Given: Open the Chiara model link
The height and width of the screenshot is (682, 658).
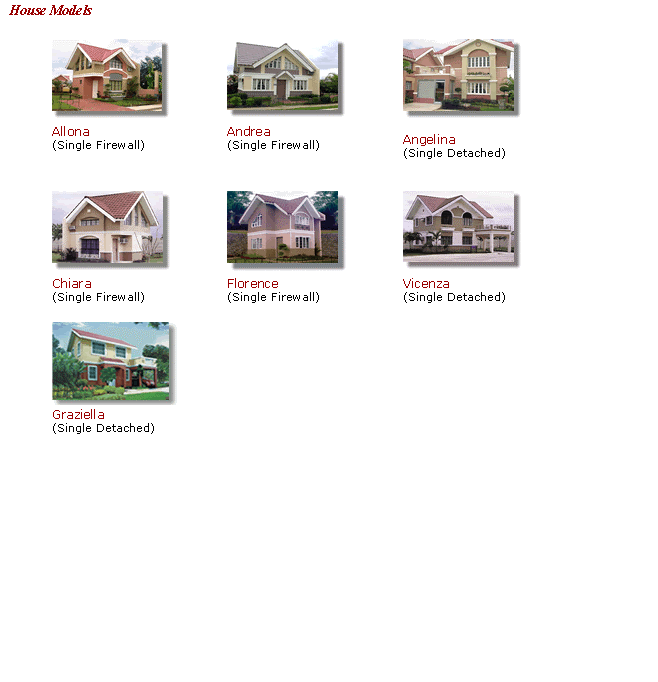Looking at the screenshot, I should [72, 284].
